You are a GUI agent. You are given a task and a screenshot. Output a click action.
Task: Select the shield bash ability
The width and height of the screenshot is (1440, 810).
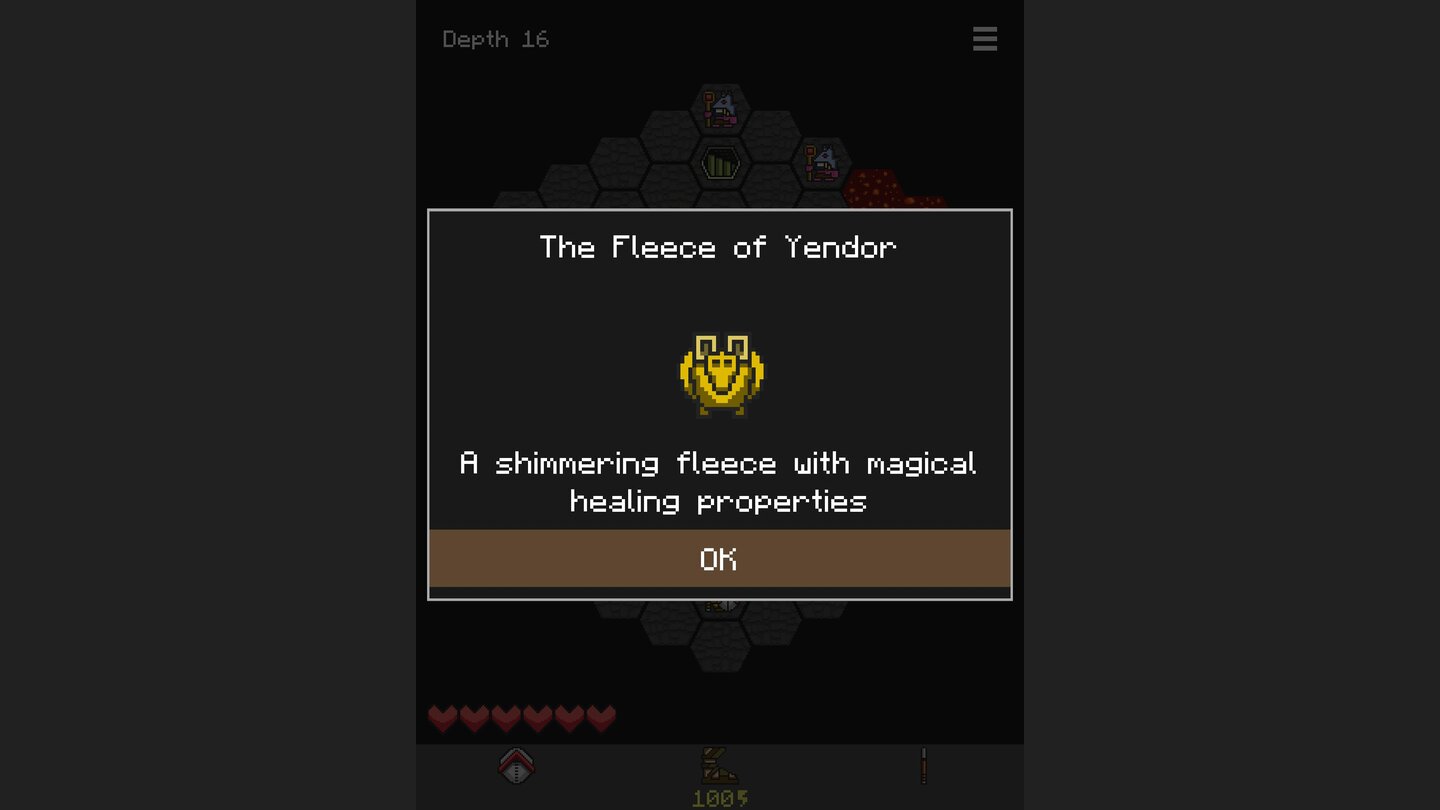coord(517,767)
